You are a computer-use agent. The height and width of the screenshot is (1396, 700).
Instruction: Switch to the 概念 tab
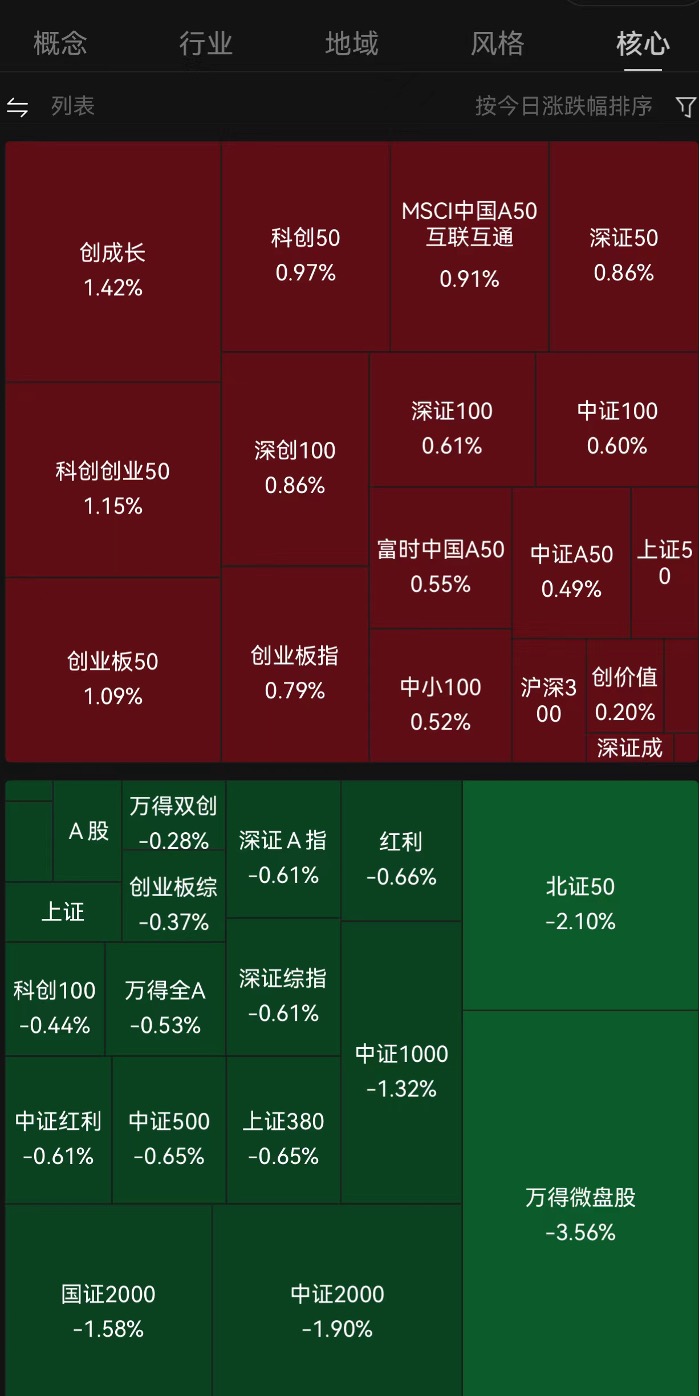pos(60,43)
